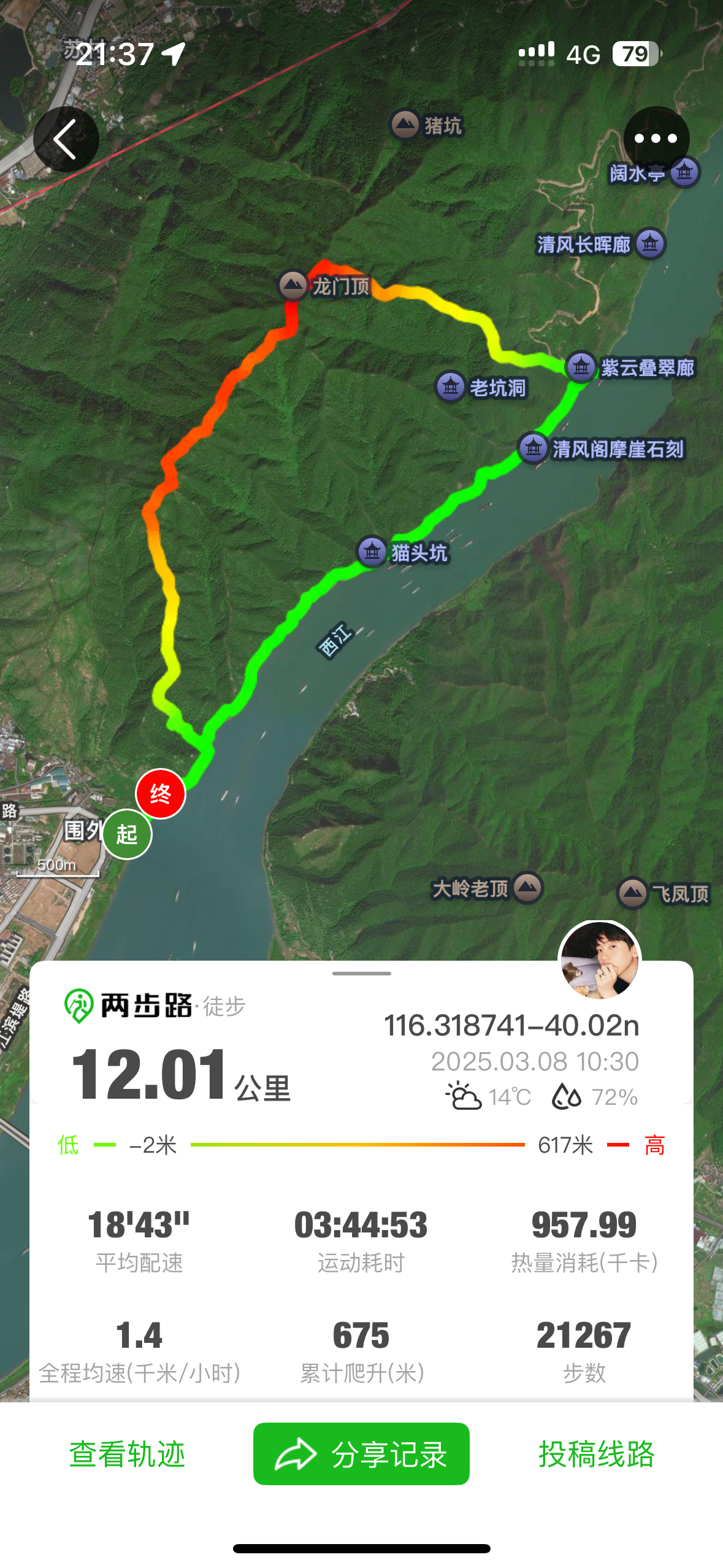Share this record via 分享记录
Viewport: 723px width, 1568px height.
[361, 1454]
